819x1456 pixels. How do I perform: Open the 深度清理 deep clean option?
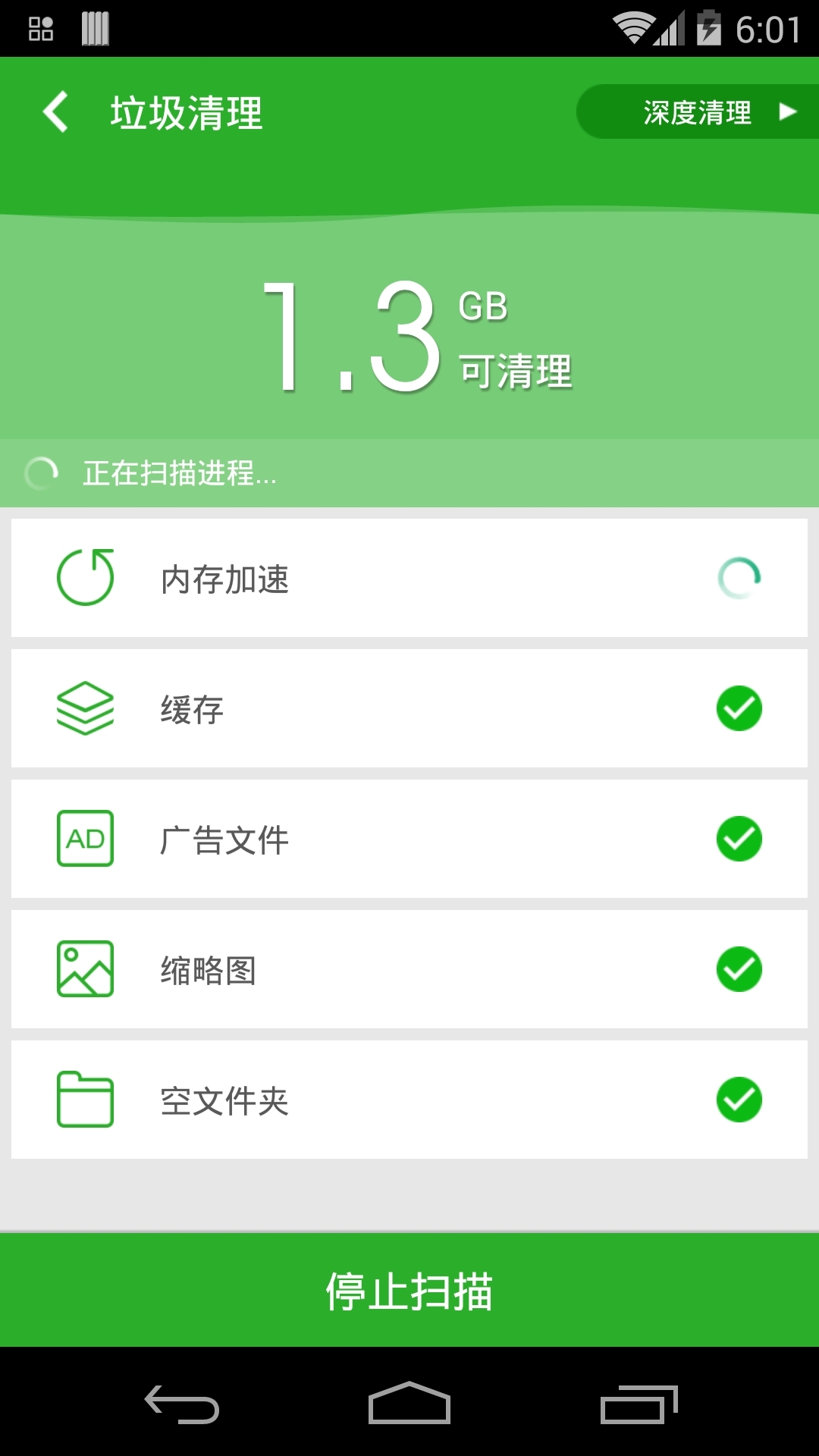click(x=696, y=112)
